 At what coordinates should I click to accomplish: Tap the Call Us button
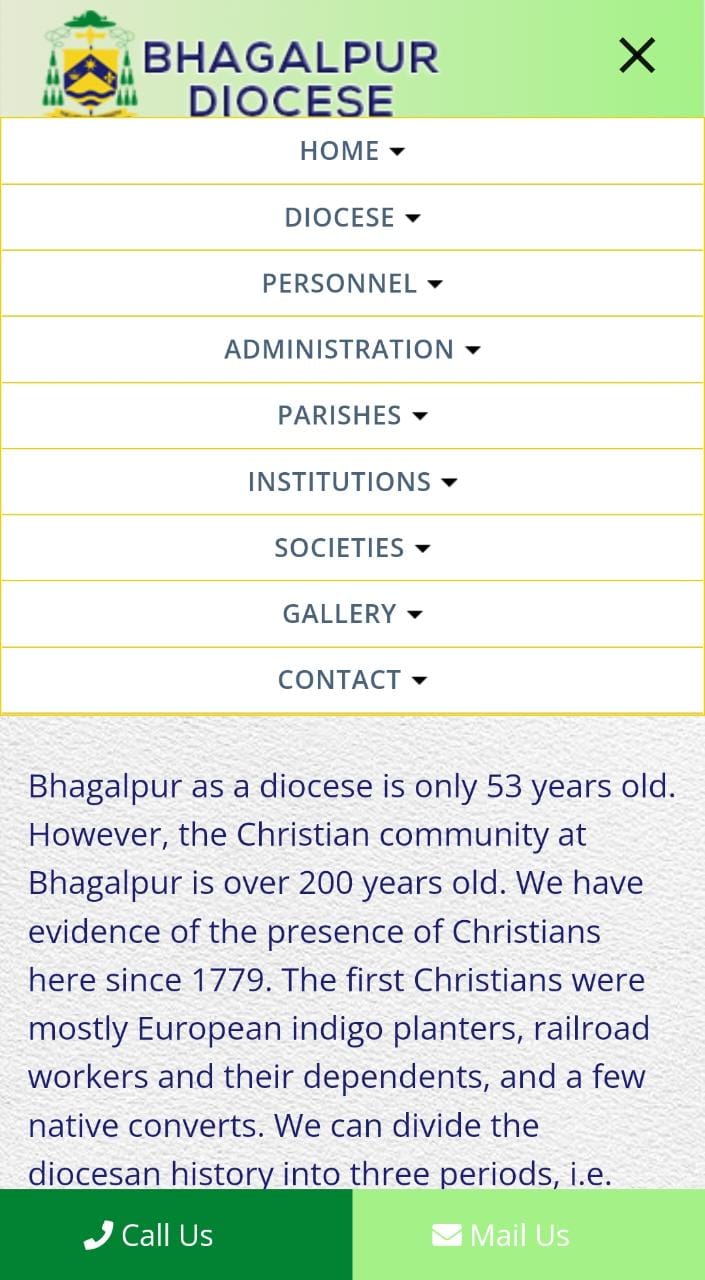pyautogui.click(x=176, y=1235)
